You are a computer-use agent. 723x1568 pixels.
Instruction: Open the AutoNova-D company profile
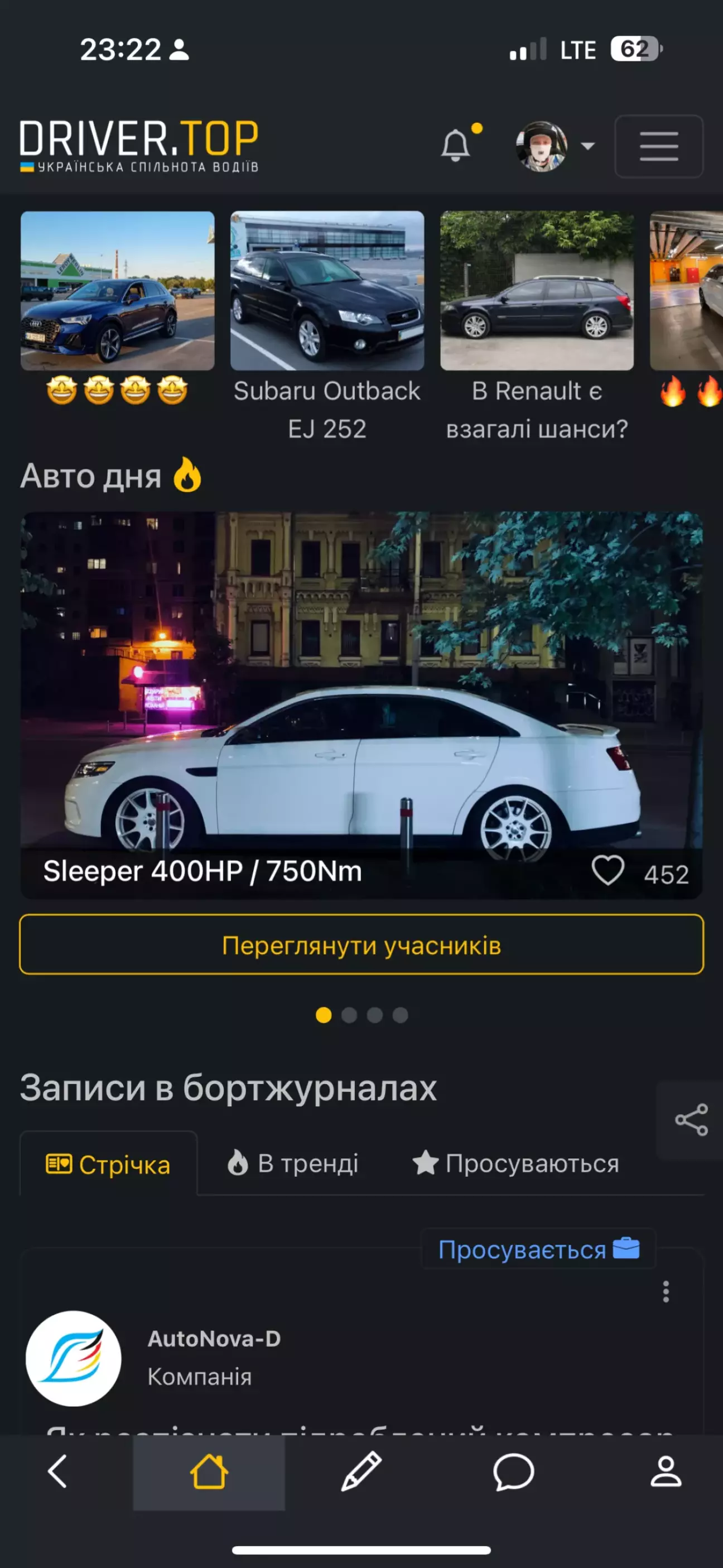coord(214,1339)
